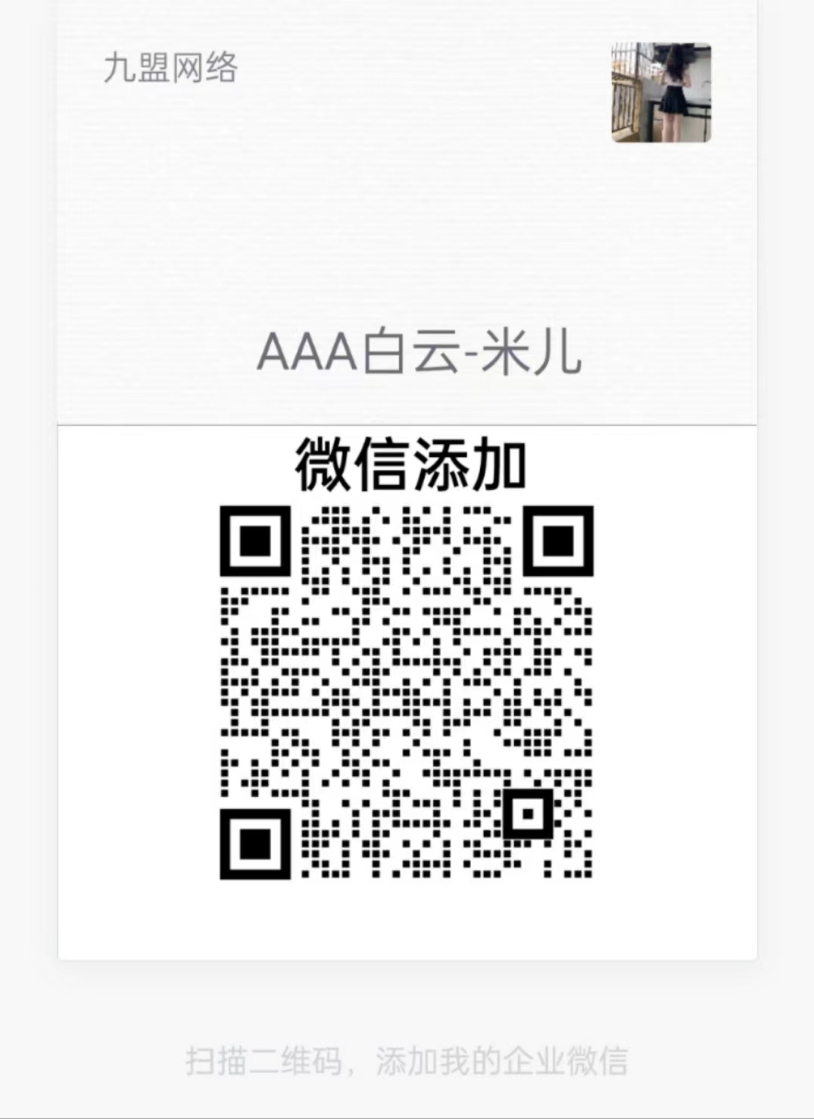The height and width of the screenshot is (1119, 814).
Task: Click the caption 扫描二维码，添加我的企业微信
Action: coord(407,1059)
